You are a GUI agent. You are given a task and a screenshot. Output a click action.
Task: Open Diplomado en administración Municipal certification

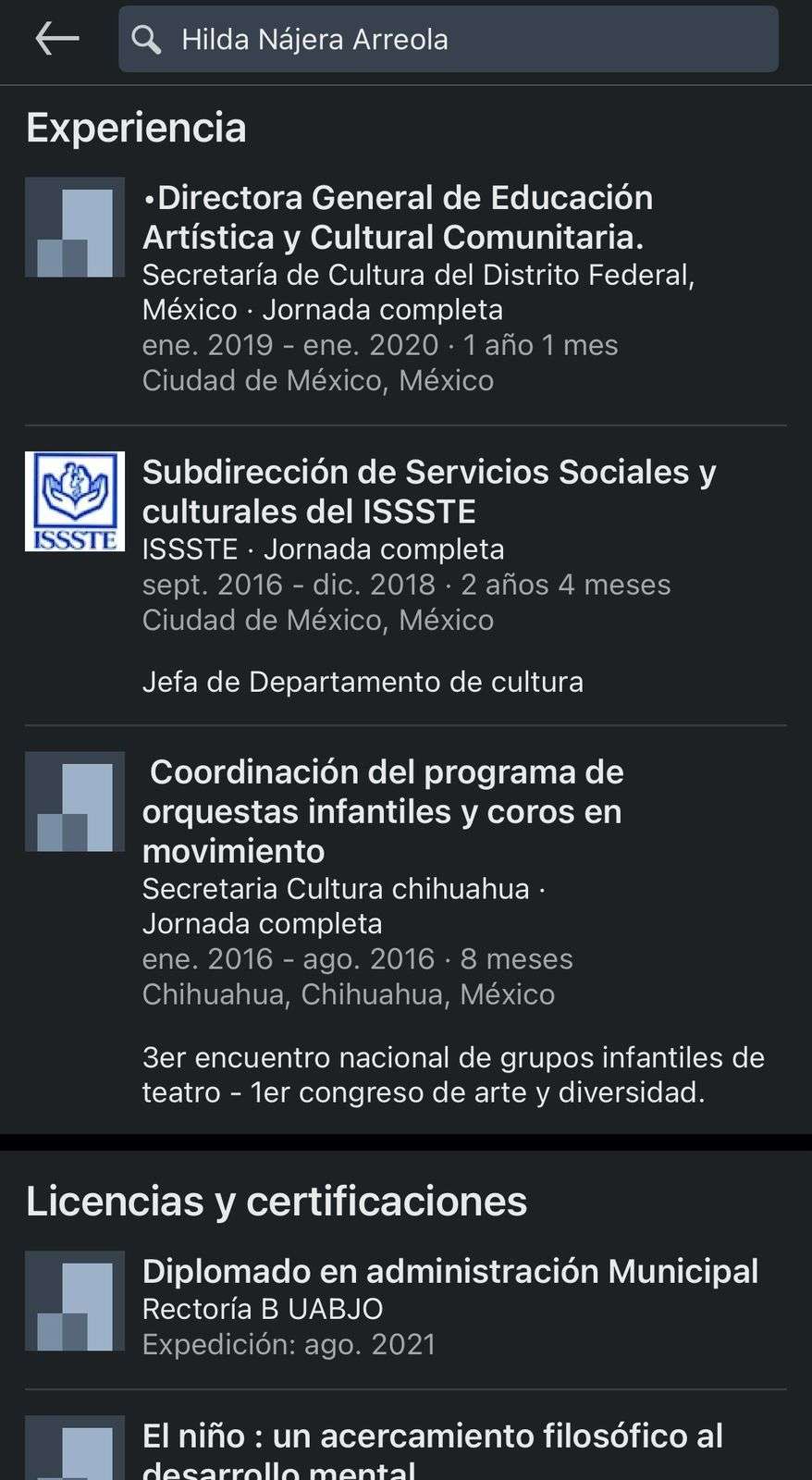pyautogui.click(x=449, y=1272)
